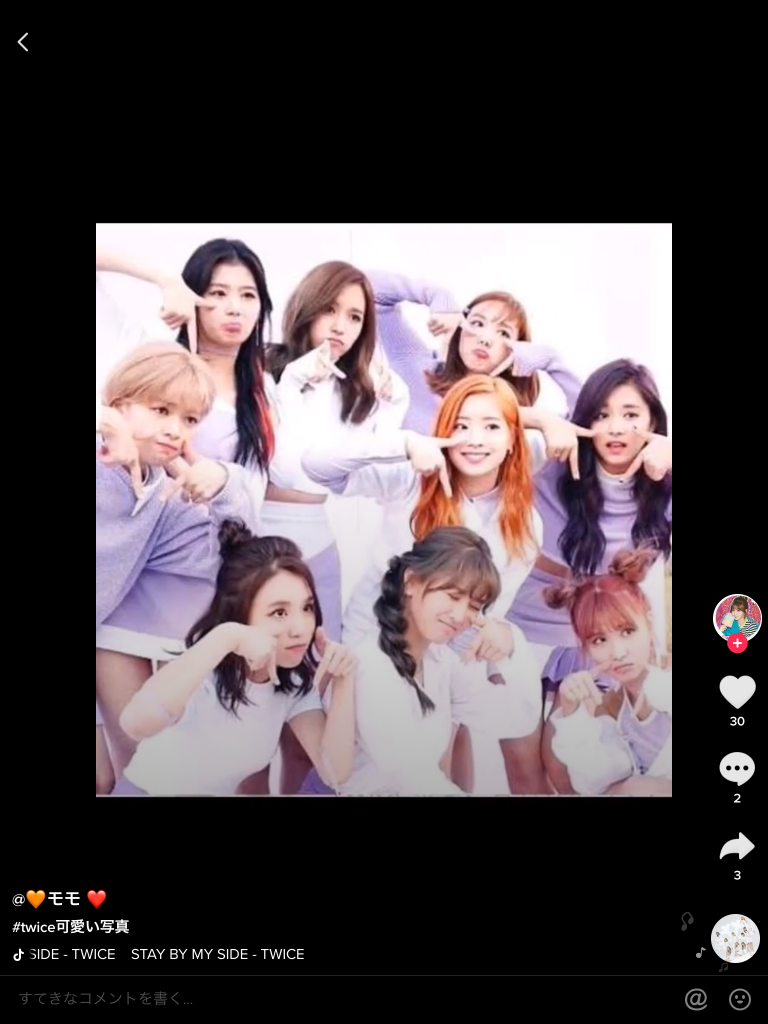Open the #twice可愛い写真 hashtag
This screenshot has width=768, height=1024.
pos(71,927)
